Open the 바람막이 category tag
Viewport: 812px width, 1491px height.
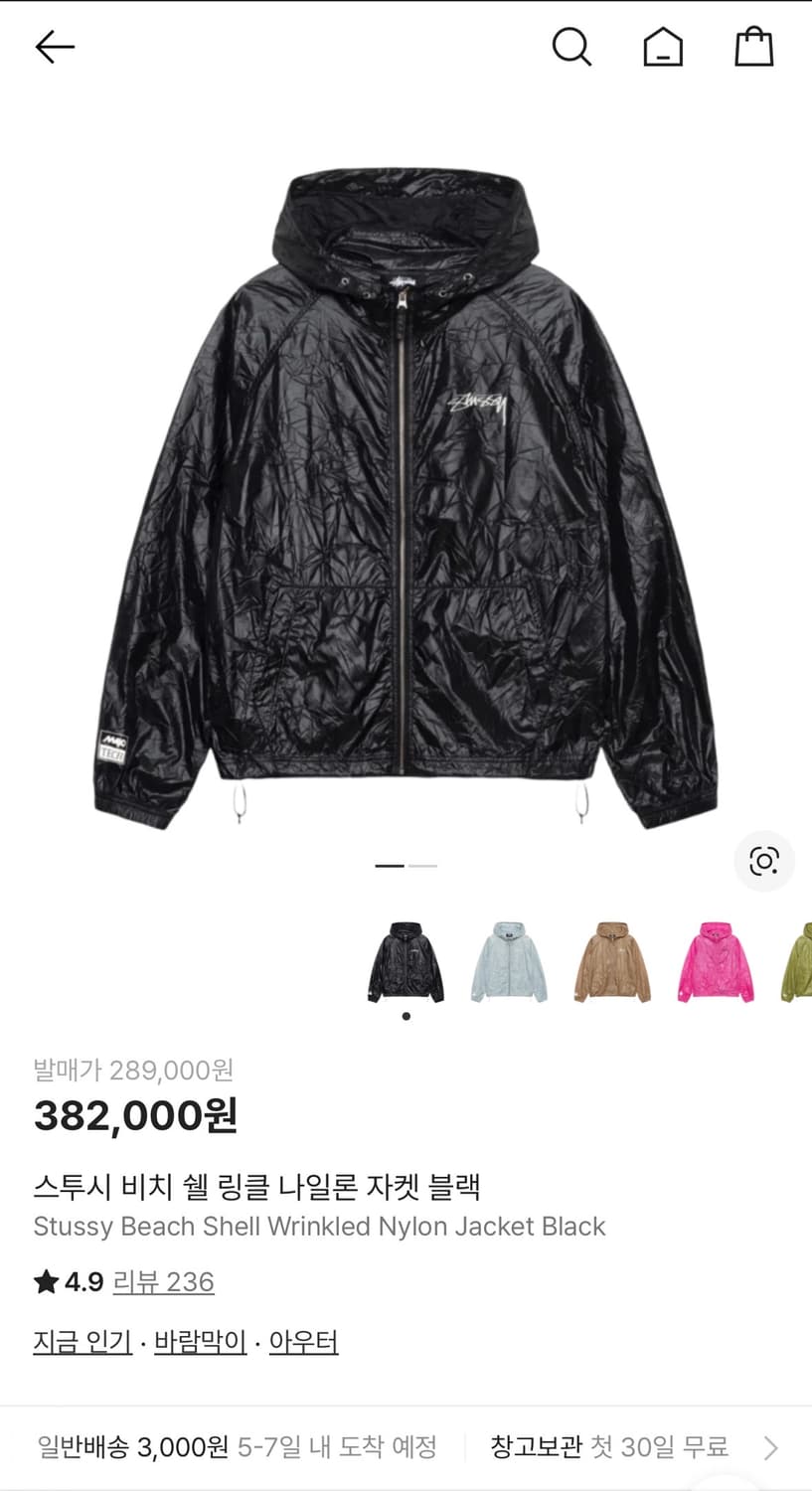click(200, 1340)
